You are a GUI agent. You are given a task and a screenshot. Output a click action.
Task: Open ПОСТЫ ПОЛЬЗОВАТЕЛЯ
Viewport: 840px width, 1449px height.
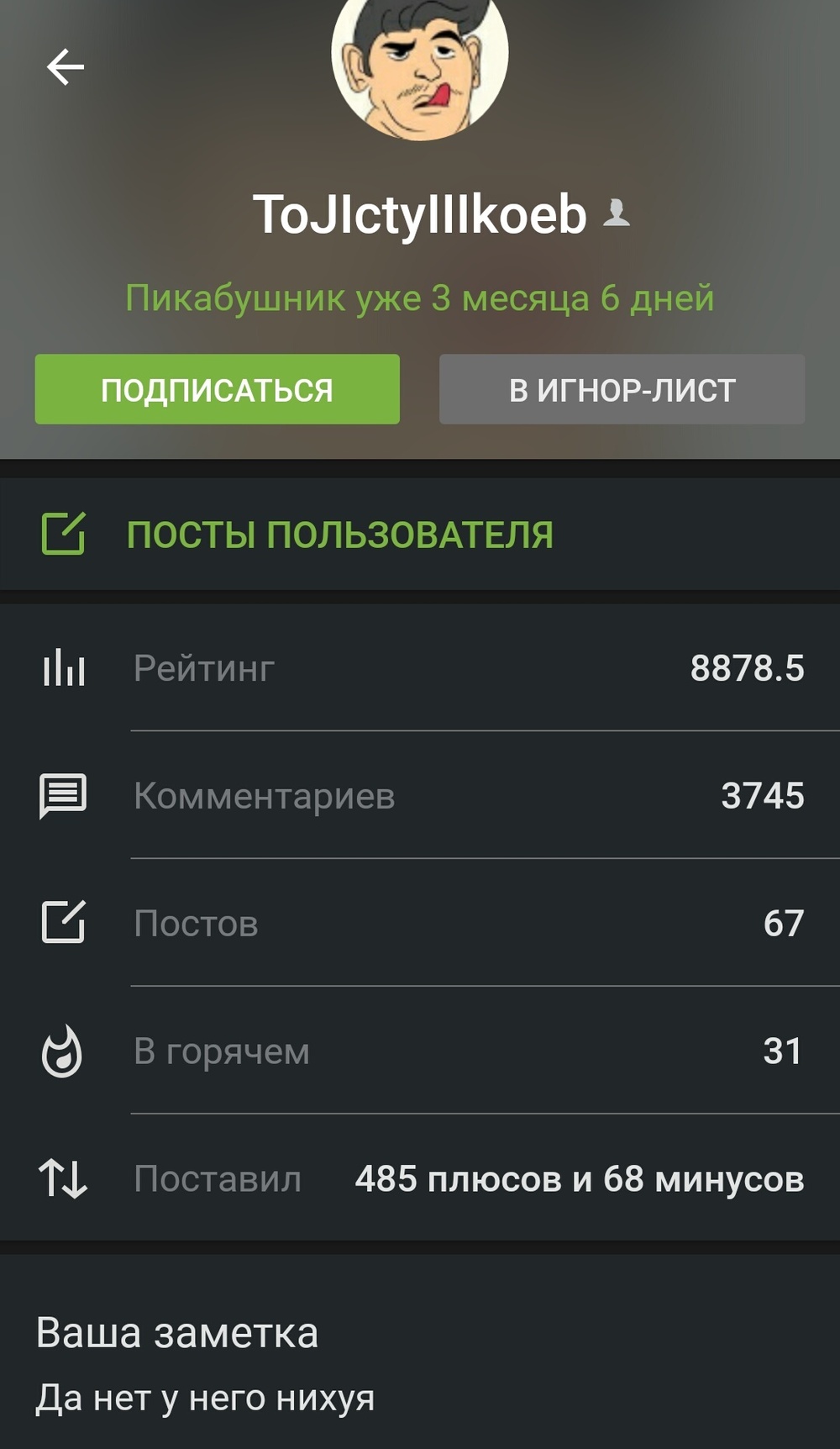tap(339, 535)
